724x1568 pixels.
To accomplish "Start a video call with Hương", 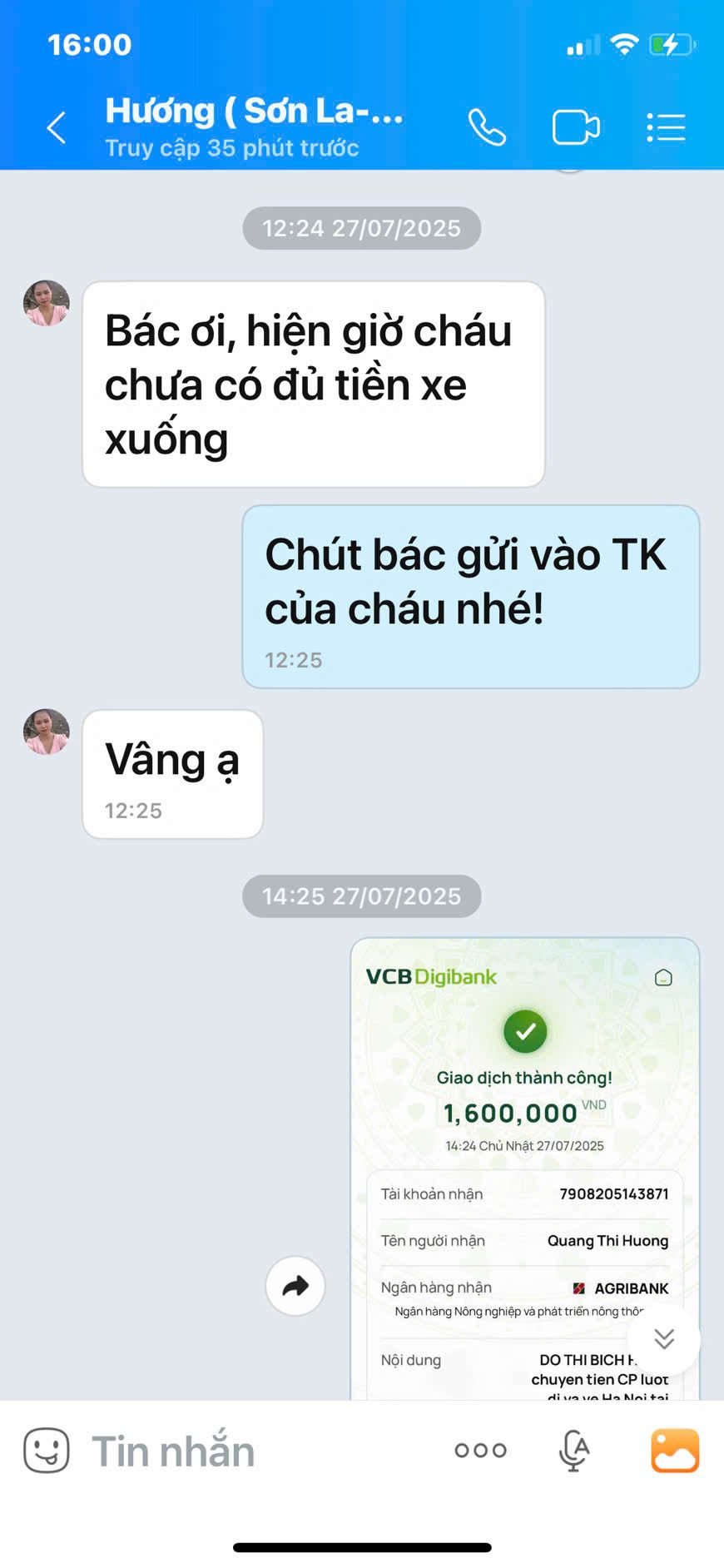I will coord(576,128).
